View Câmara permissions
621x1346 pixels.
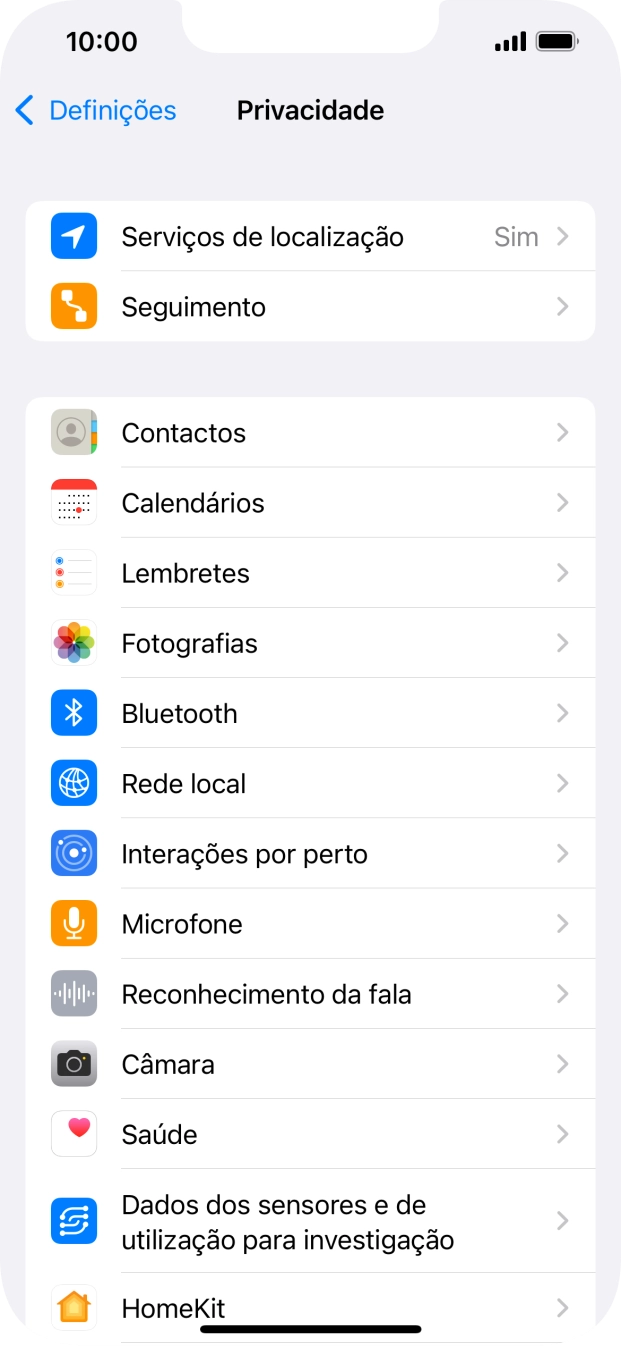click(x=310, y=1064)
